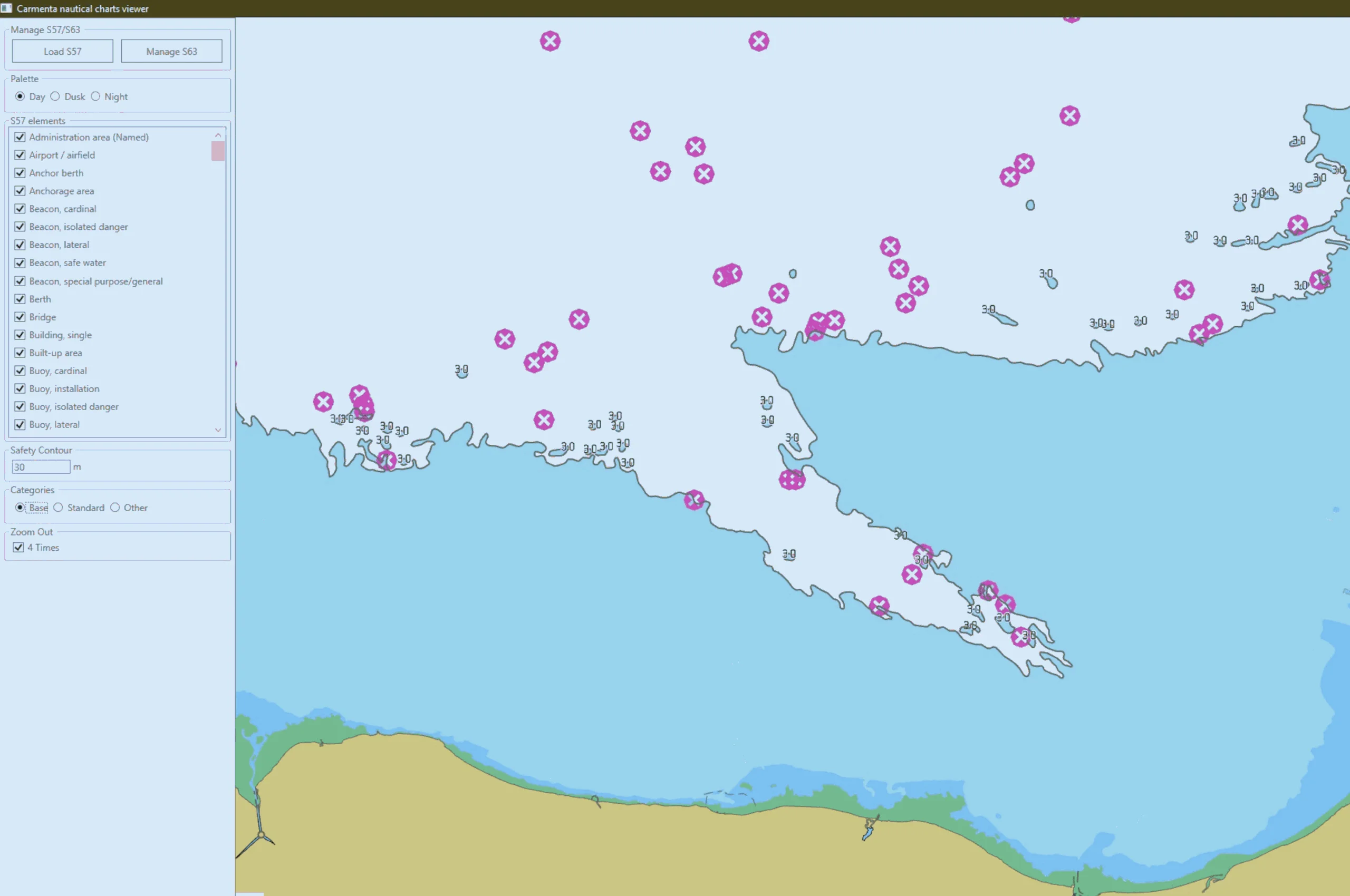1350x896 pixels.
Task: Toggle the Airport / airfield checkbox
Action: coord(20,155)
